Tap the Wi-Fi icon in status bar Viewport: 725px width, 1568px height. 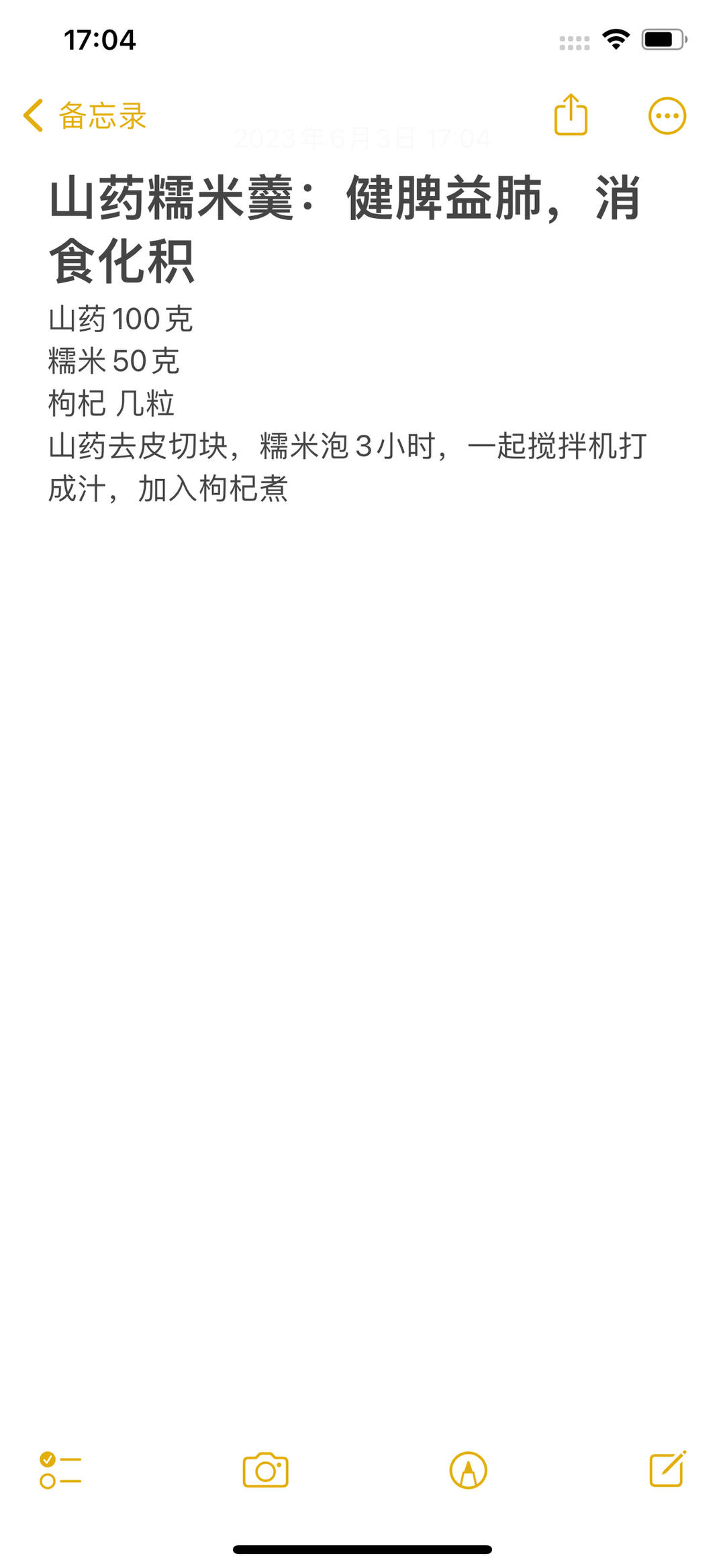point(615,38)
